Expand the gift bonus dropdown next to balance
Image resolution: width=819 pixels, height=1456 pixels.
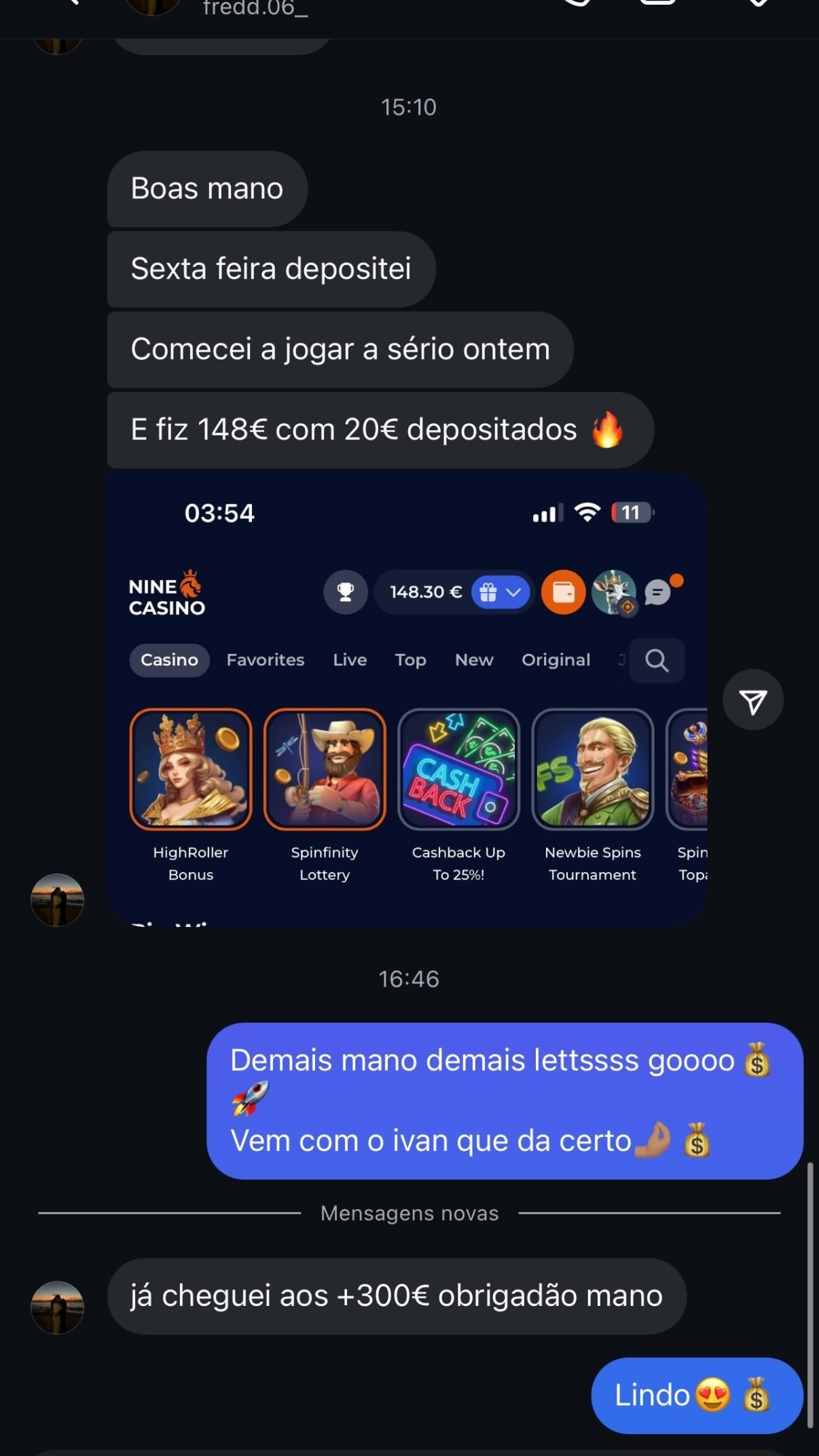pyautogui.click(x=499, y=591)
